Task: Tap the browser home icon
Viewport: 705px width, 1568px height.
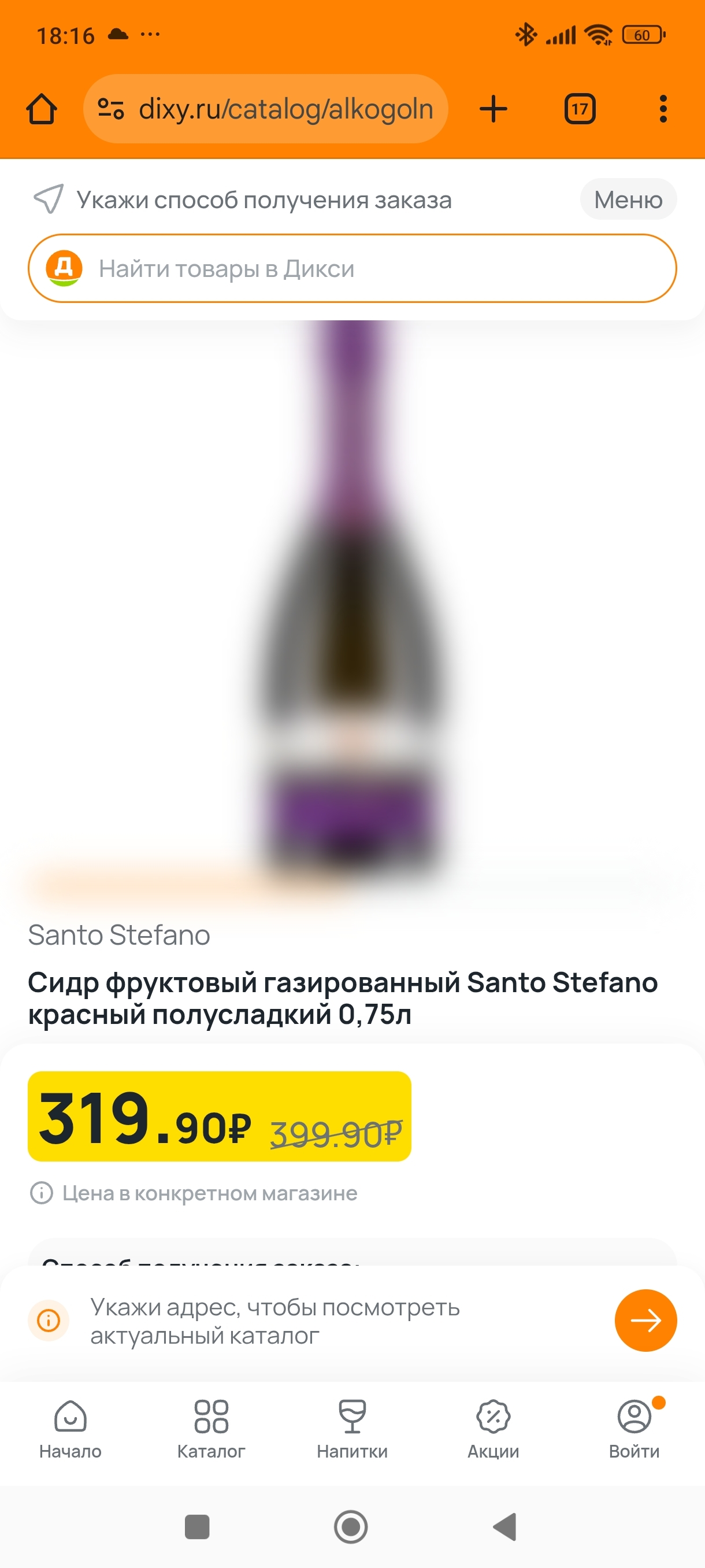Action: 42,110
